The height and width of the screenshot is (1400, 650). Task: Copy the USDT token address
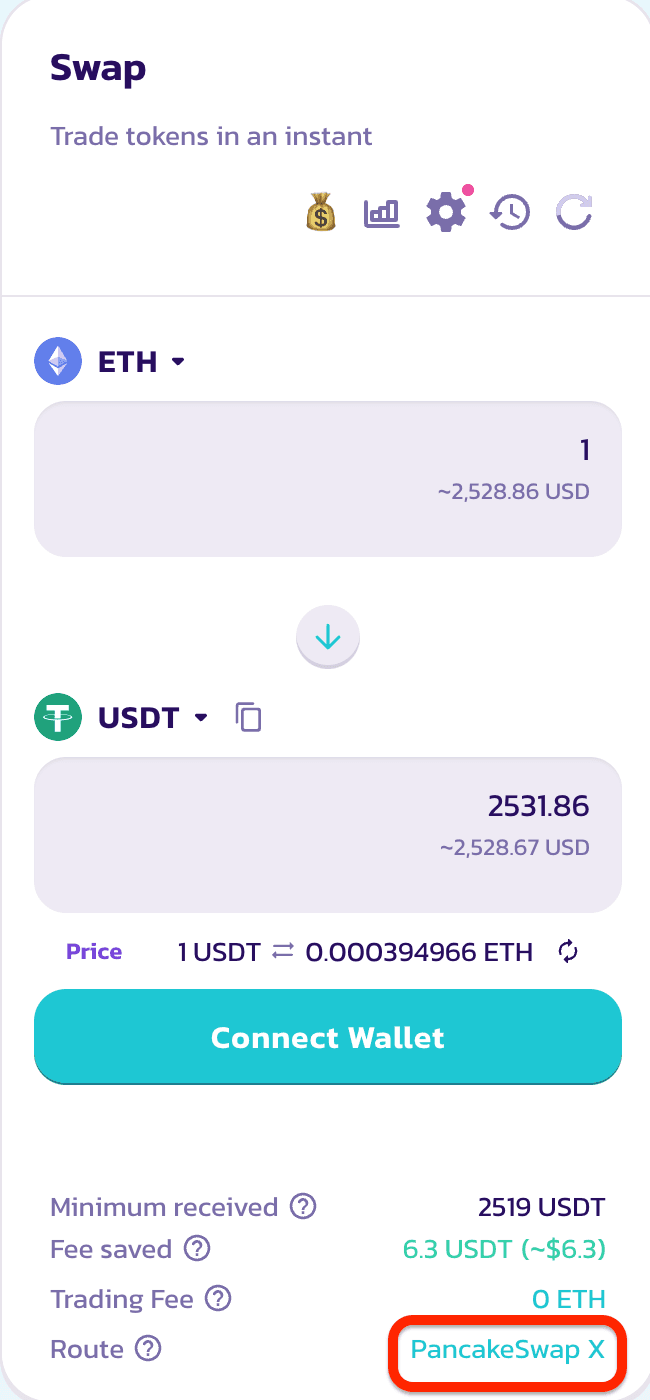click(x=248, y=717)
